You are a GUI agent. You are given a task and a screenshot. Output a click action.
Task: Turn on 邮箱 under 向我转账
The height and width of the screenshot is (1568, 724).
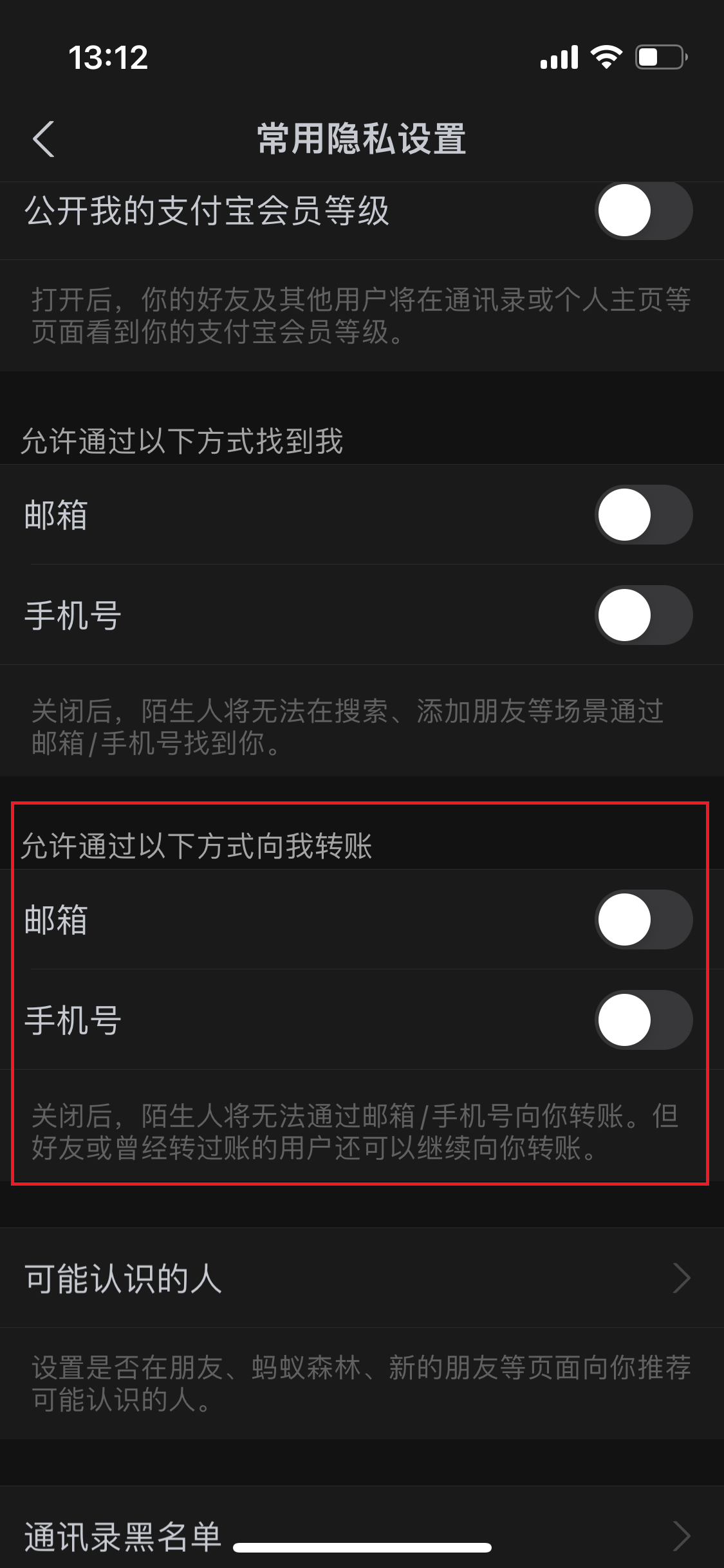point(643,920)
